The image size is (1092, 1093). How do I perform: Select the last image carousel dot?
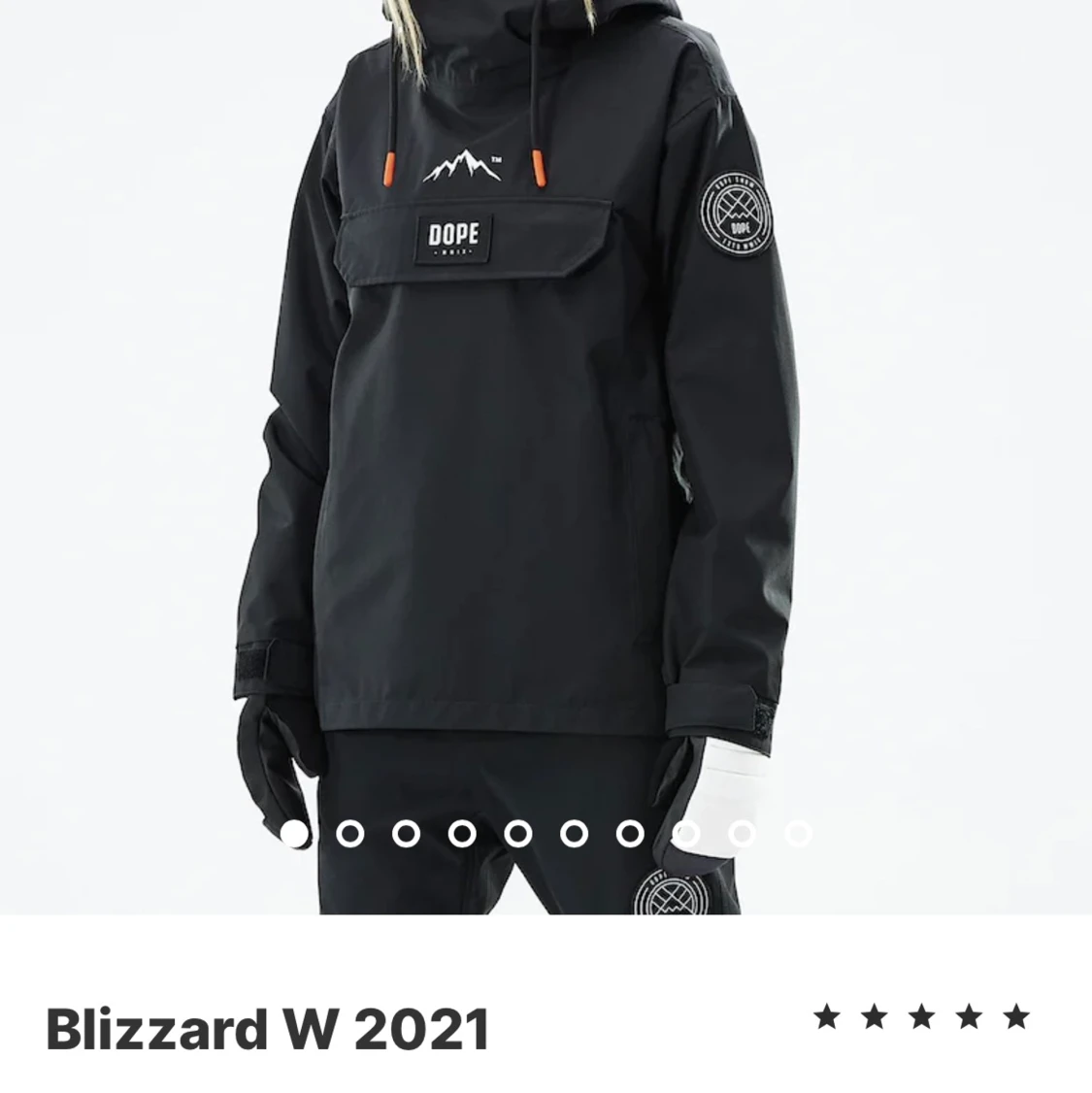click(x=798, y=834)
